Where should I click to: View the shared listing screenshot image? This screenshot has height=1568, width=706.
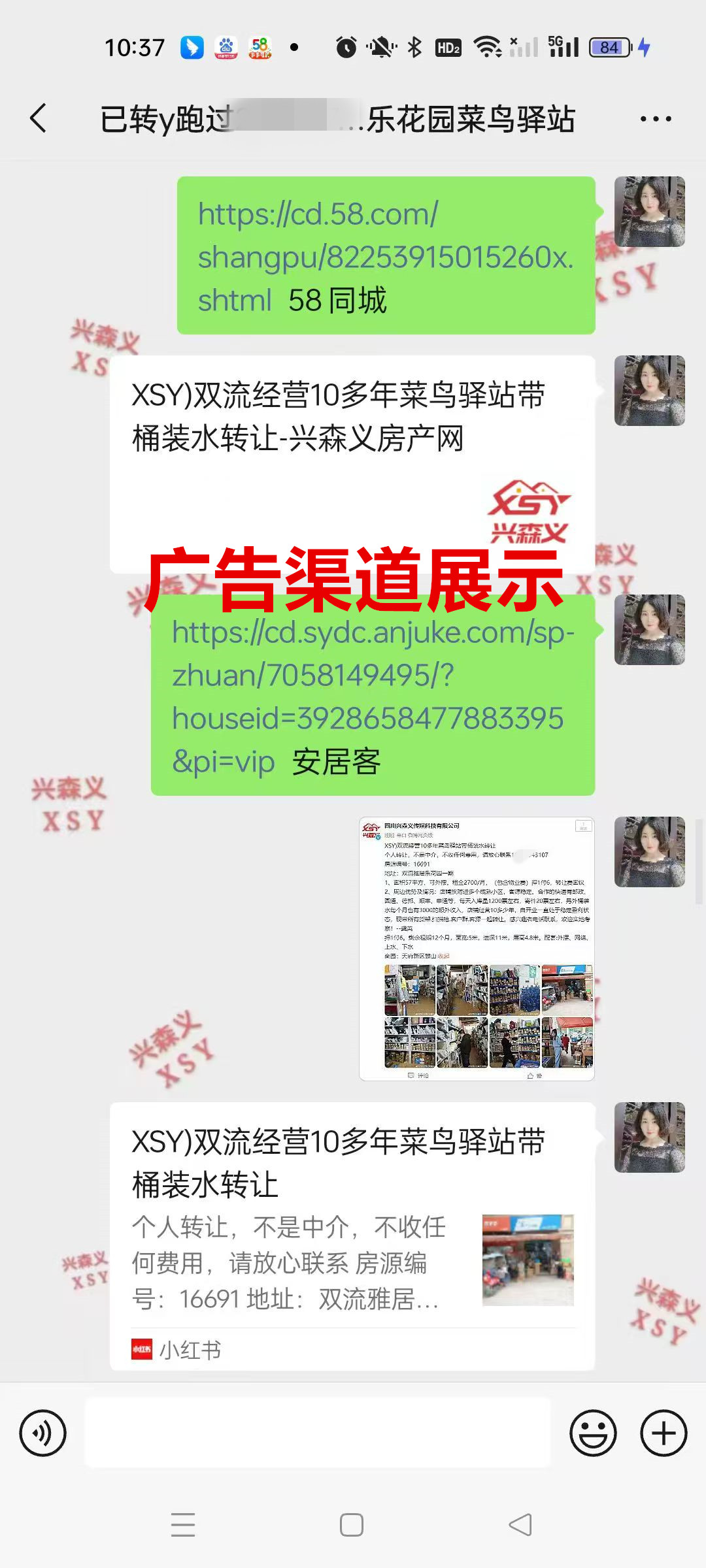[x=477, y=949]
